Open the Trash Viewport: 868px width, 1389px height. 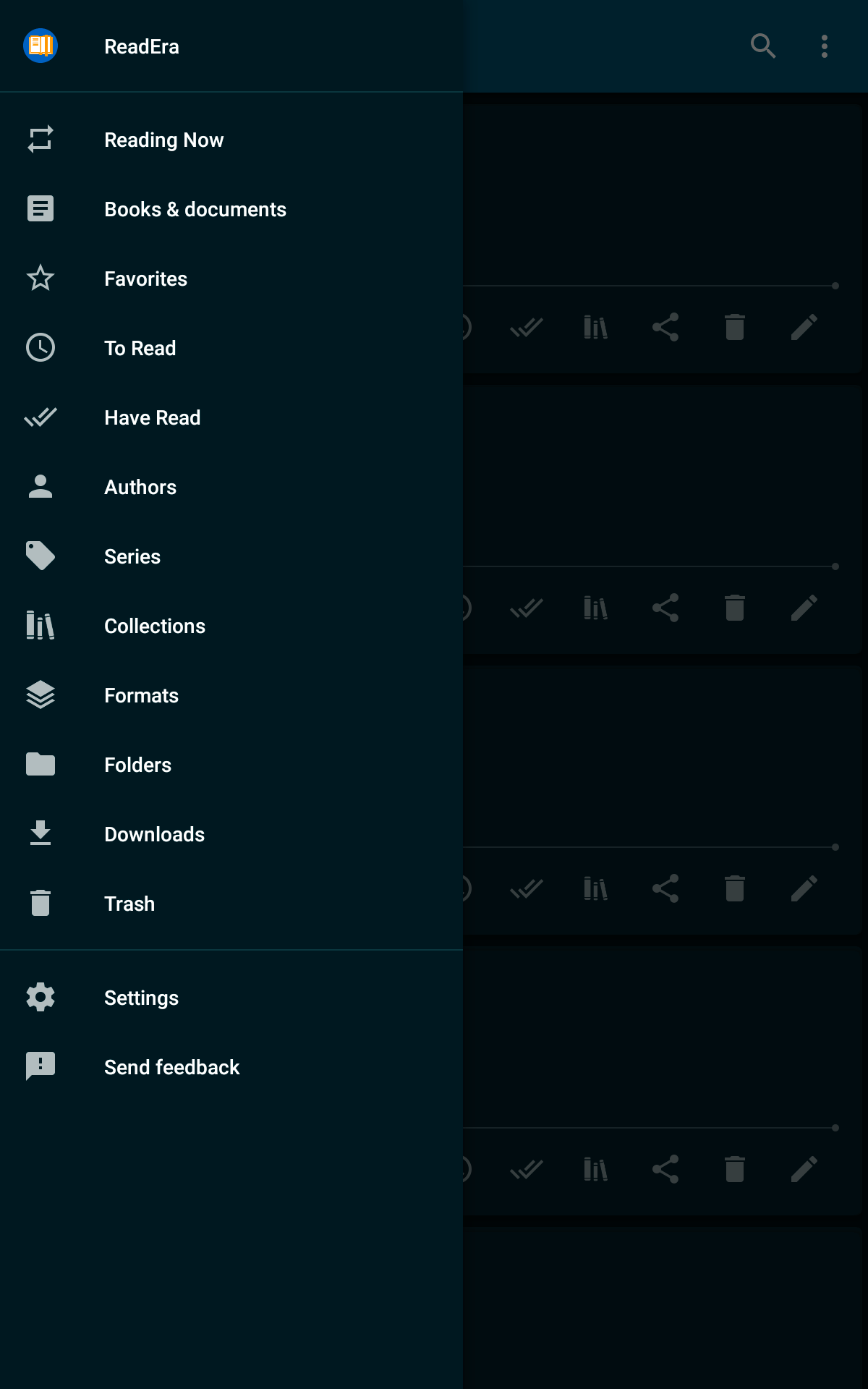pos(231,904)
